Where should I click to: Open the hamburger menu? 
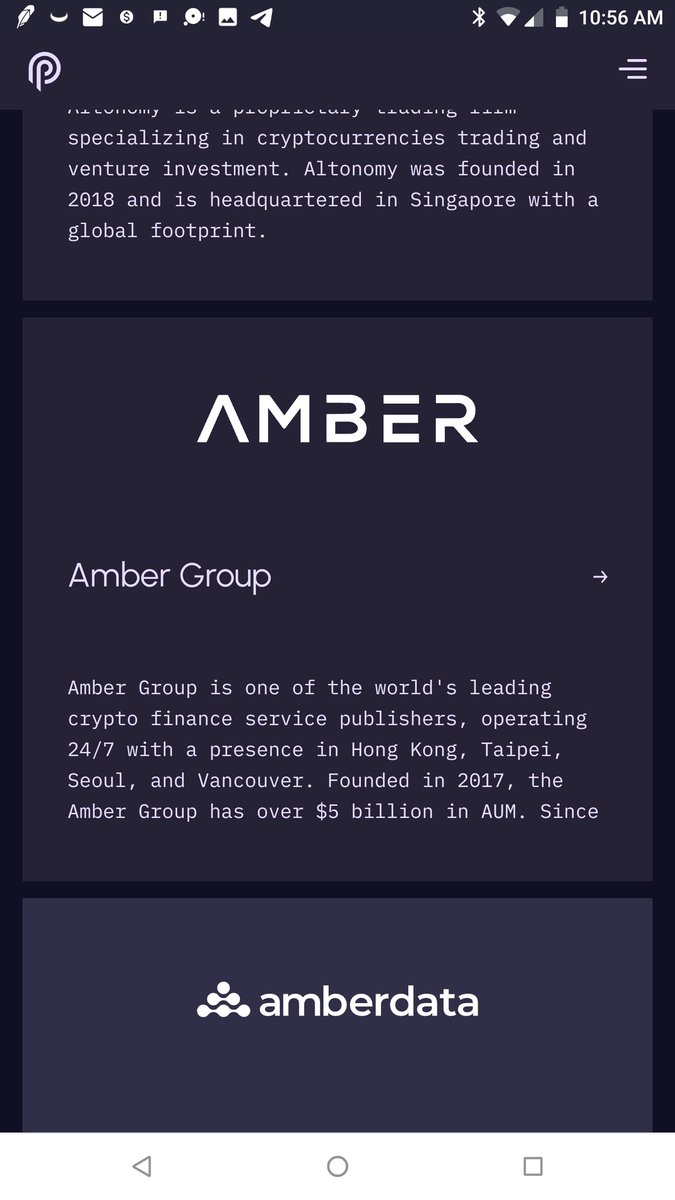point(632,69)
